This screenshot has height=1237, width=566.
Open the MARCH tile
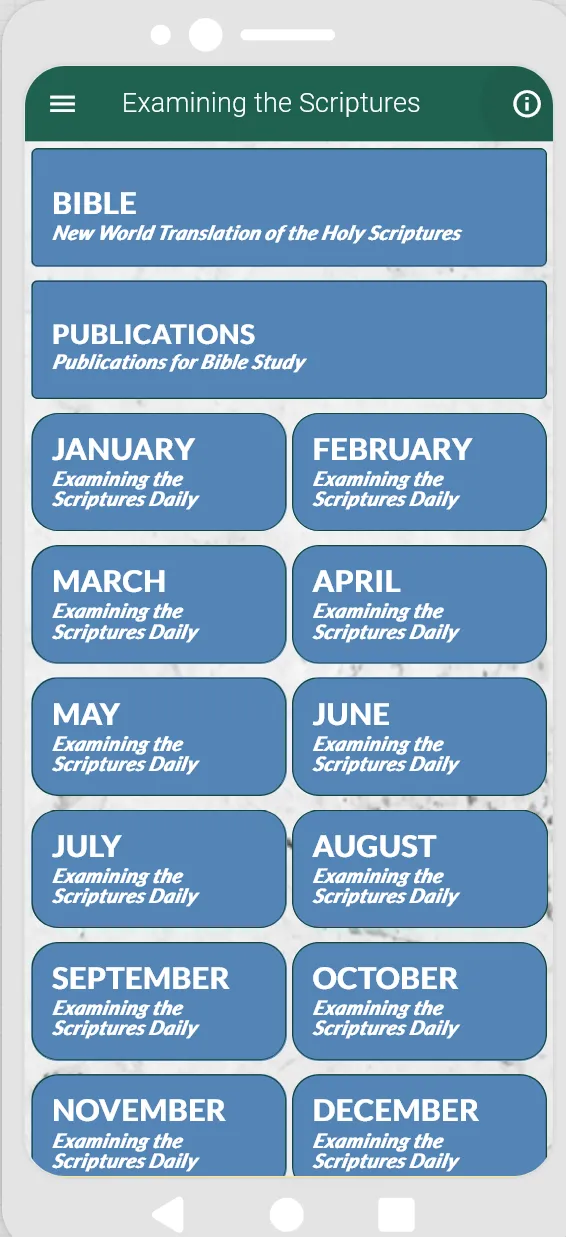click(159, 604)
